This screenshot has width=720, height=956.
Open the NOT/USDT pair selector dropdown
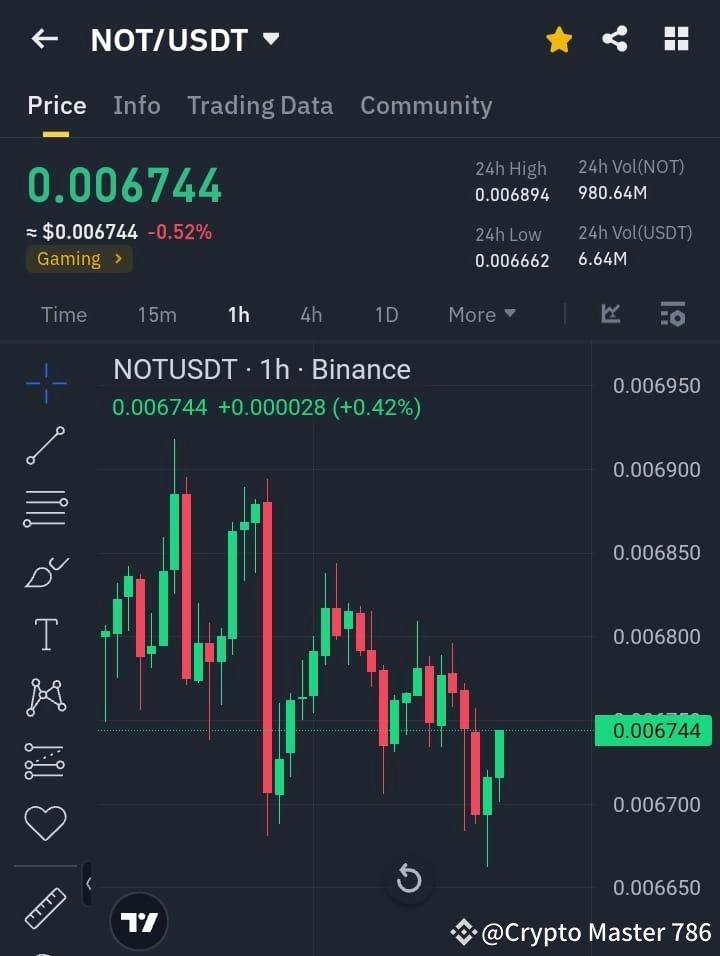click(x=270, y=41)
